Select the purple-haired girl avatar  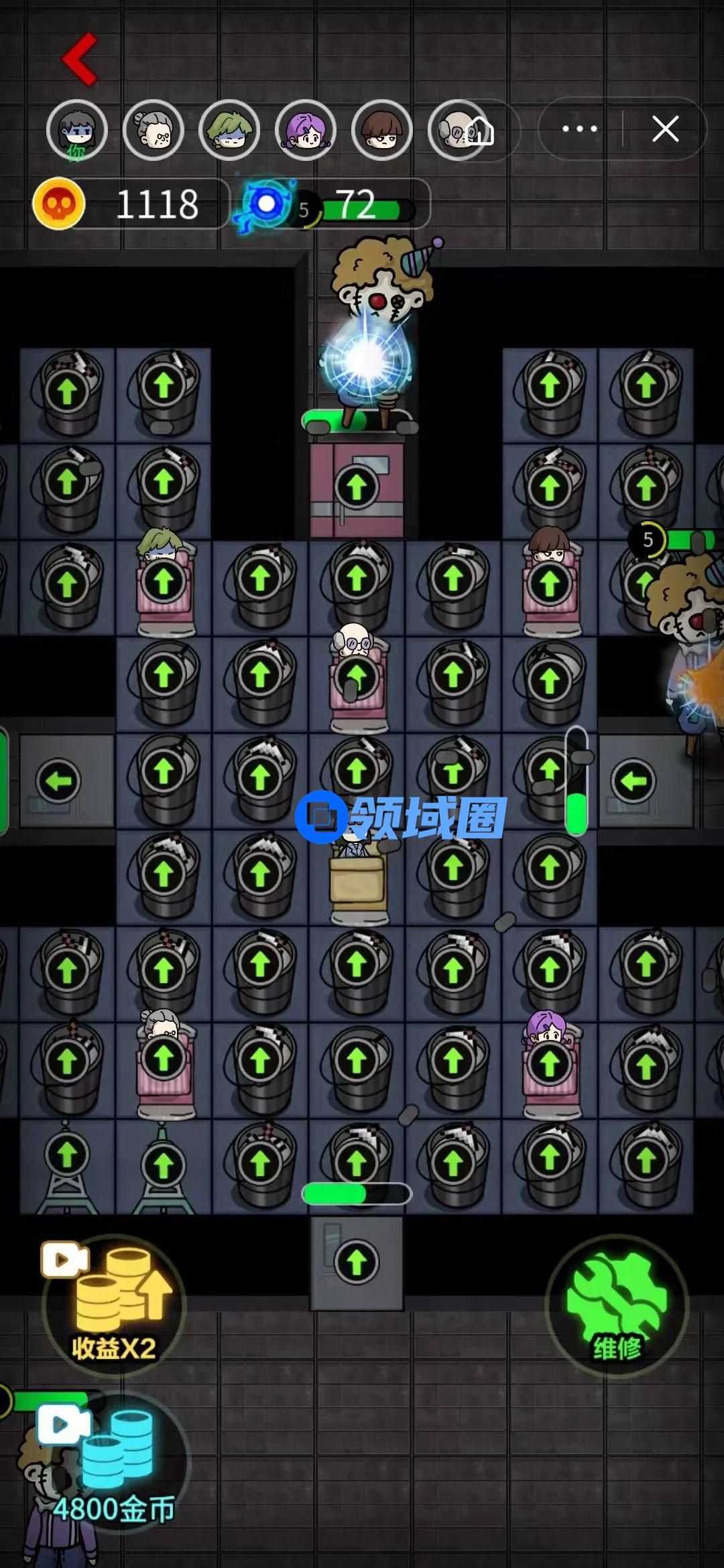306,130
